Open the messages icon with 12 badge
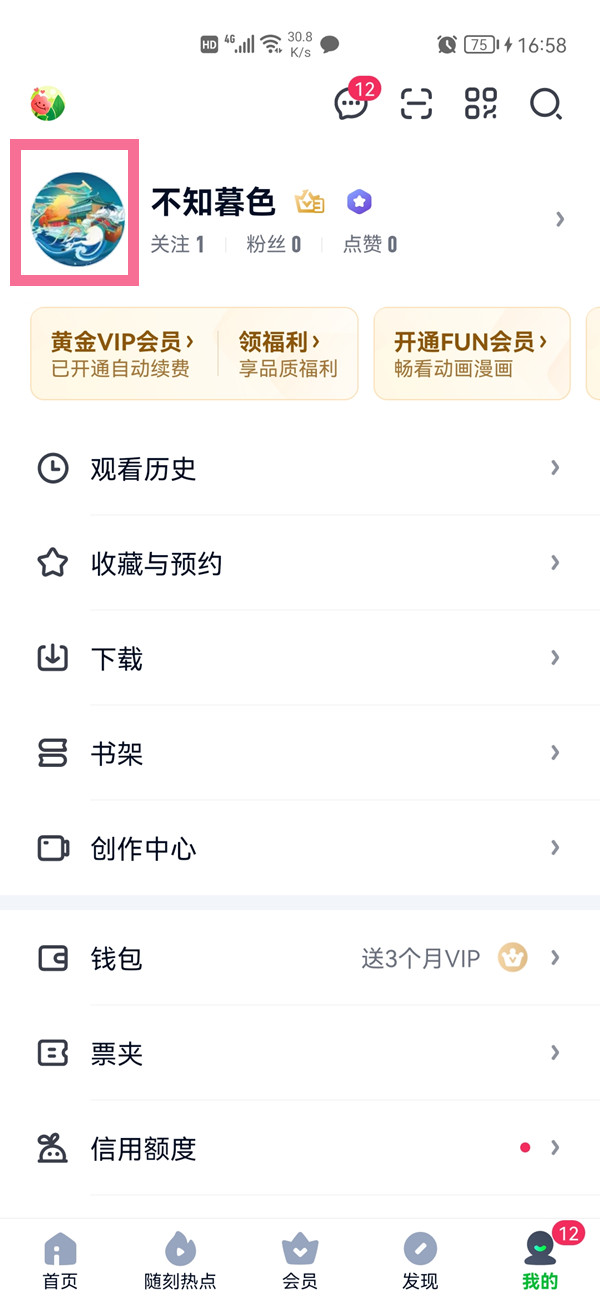The image size is (600, 1300). [351, 104]
